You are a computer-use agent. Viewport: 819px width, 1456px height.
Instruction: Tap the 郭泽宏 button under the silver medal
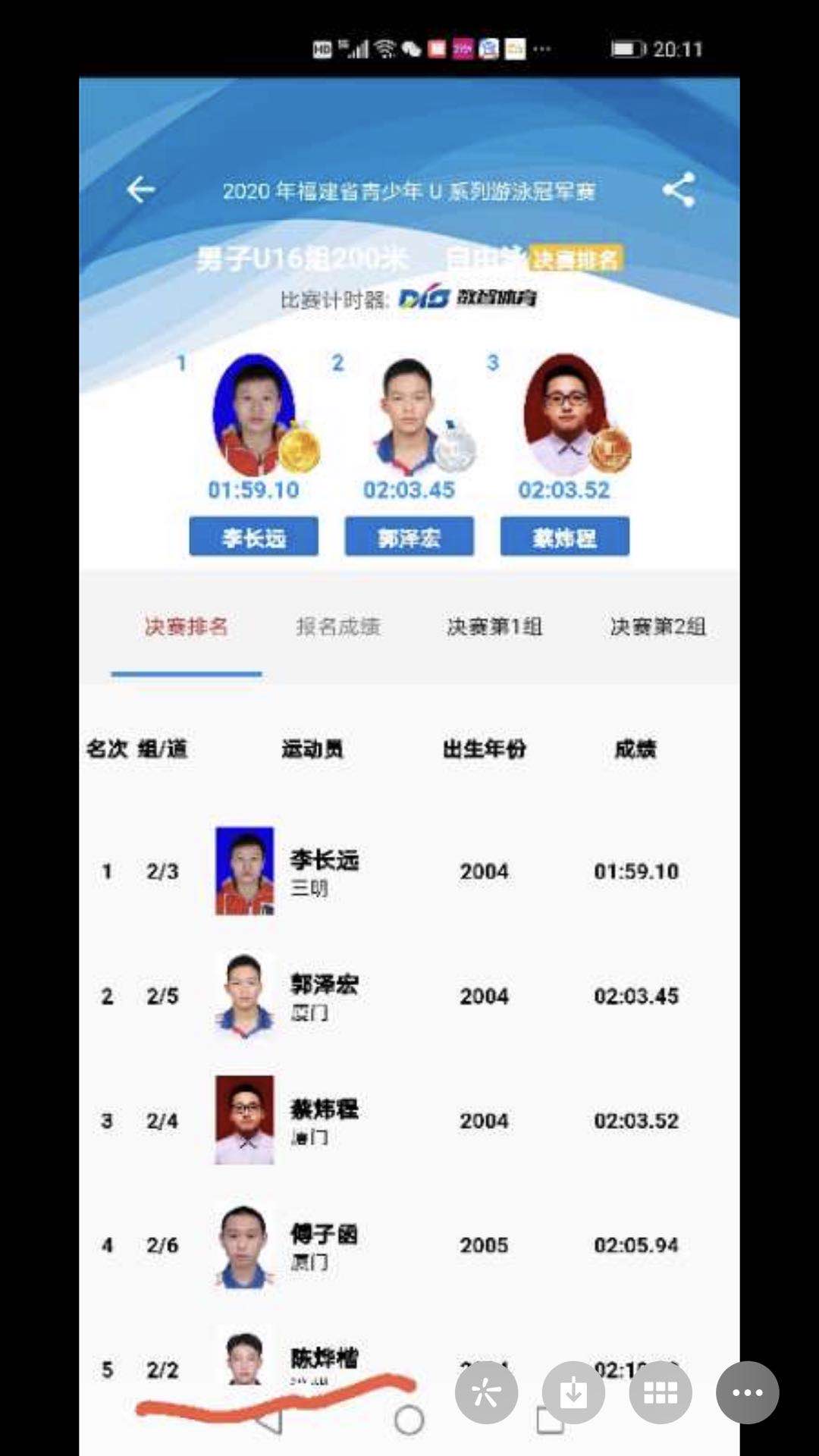[409, 538]
